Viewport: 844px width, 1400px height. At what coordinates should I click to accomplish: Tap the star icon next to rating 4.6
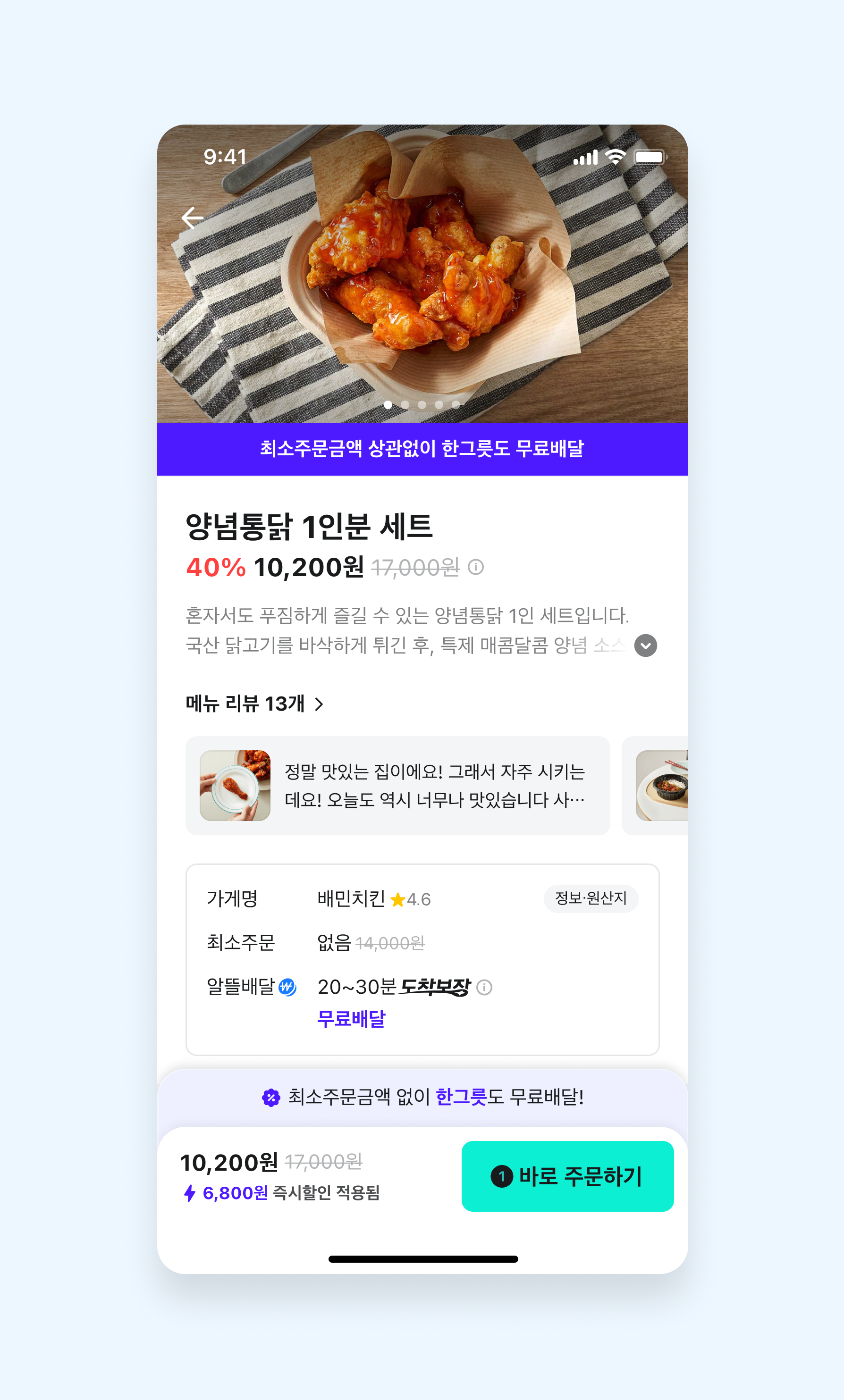[x=398, y=899]
